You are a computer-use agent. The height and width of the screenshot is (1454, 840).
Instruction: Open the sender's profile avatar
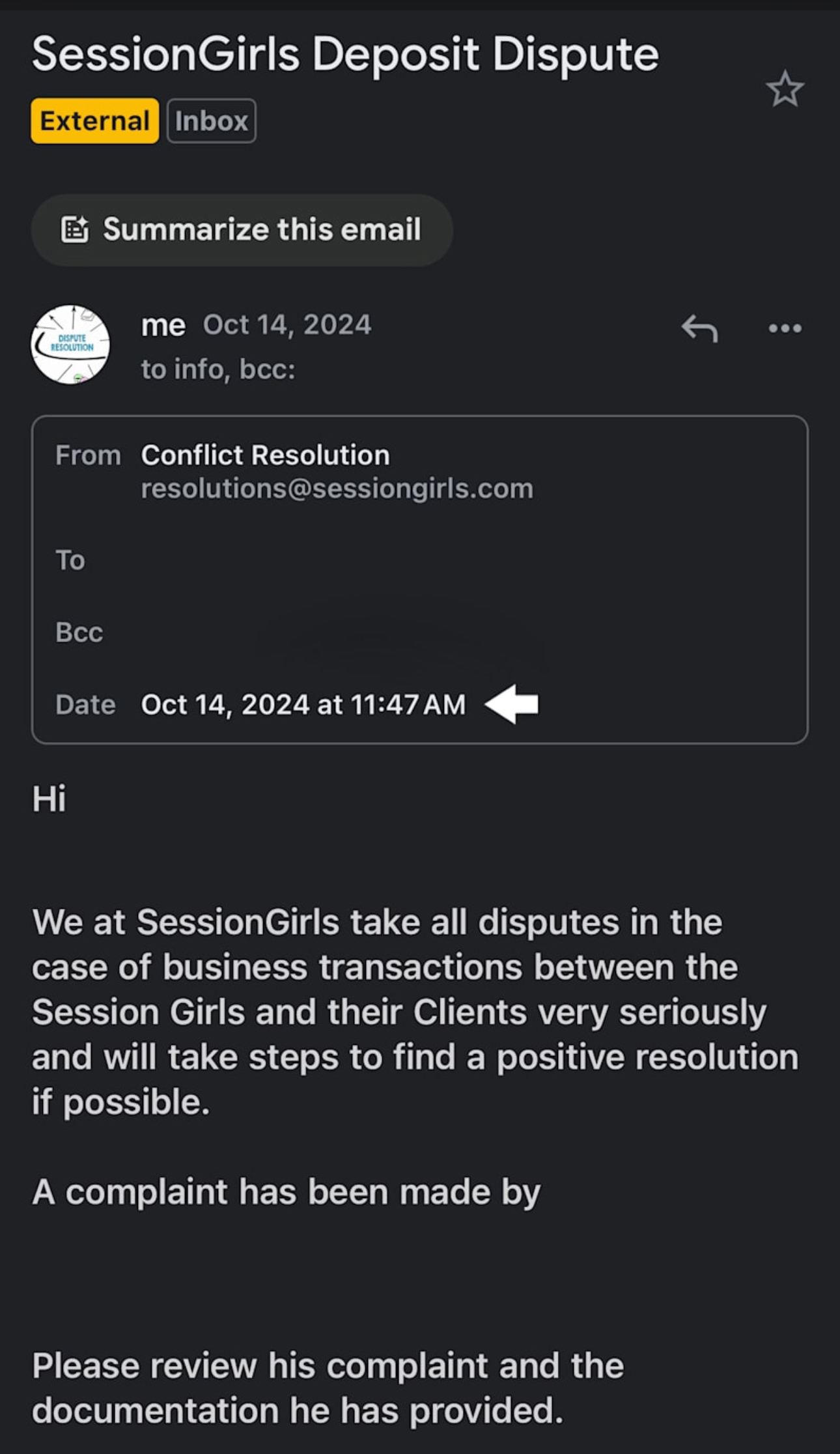[70, 344]
